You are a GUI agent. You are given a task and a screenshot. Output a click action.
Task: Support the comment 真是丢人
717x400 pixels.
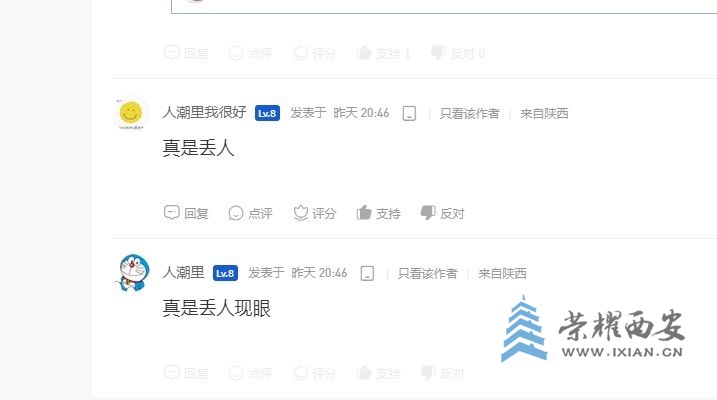point(378,213)
